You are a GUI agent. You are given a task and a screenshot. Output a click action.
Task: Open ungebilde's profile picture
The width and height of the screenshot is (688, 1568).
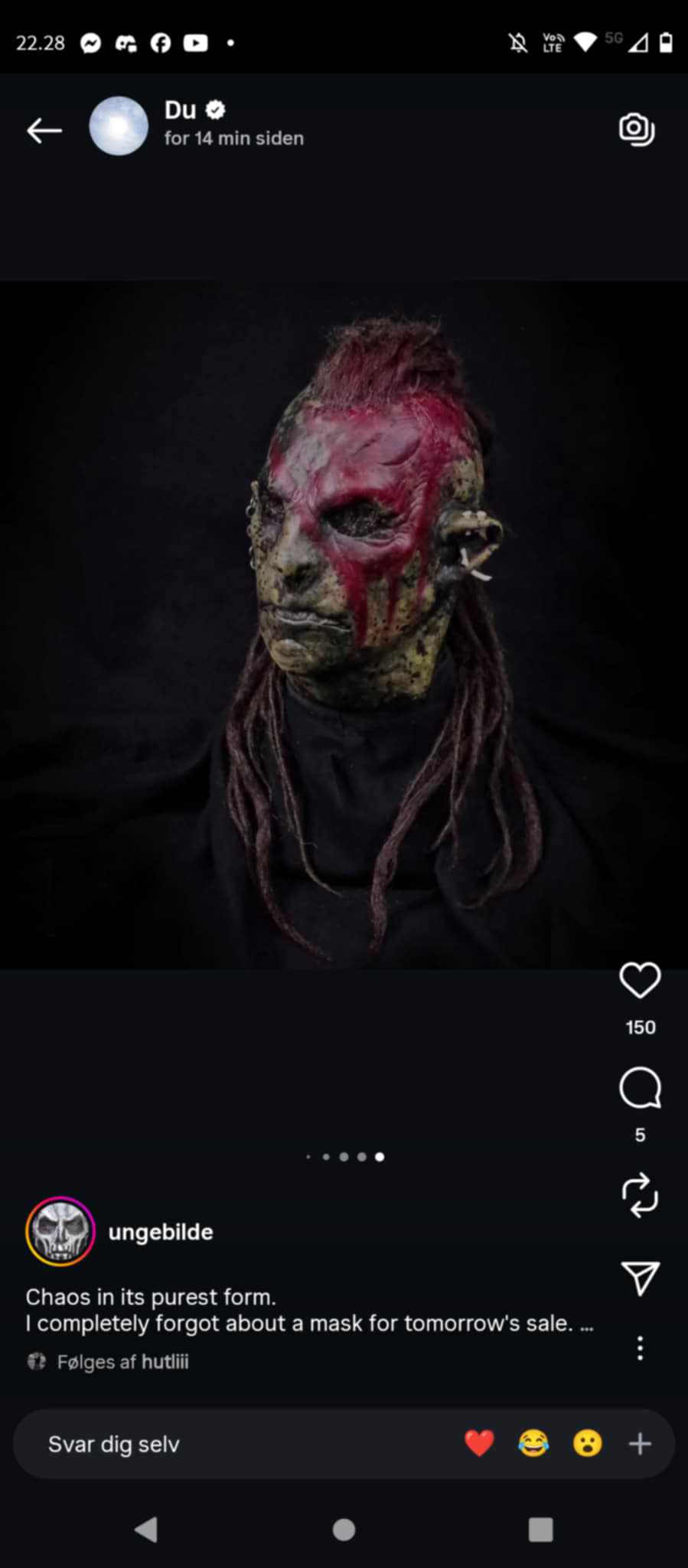60,1231
